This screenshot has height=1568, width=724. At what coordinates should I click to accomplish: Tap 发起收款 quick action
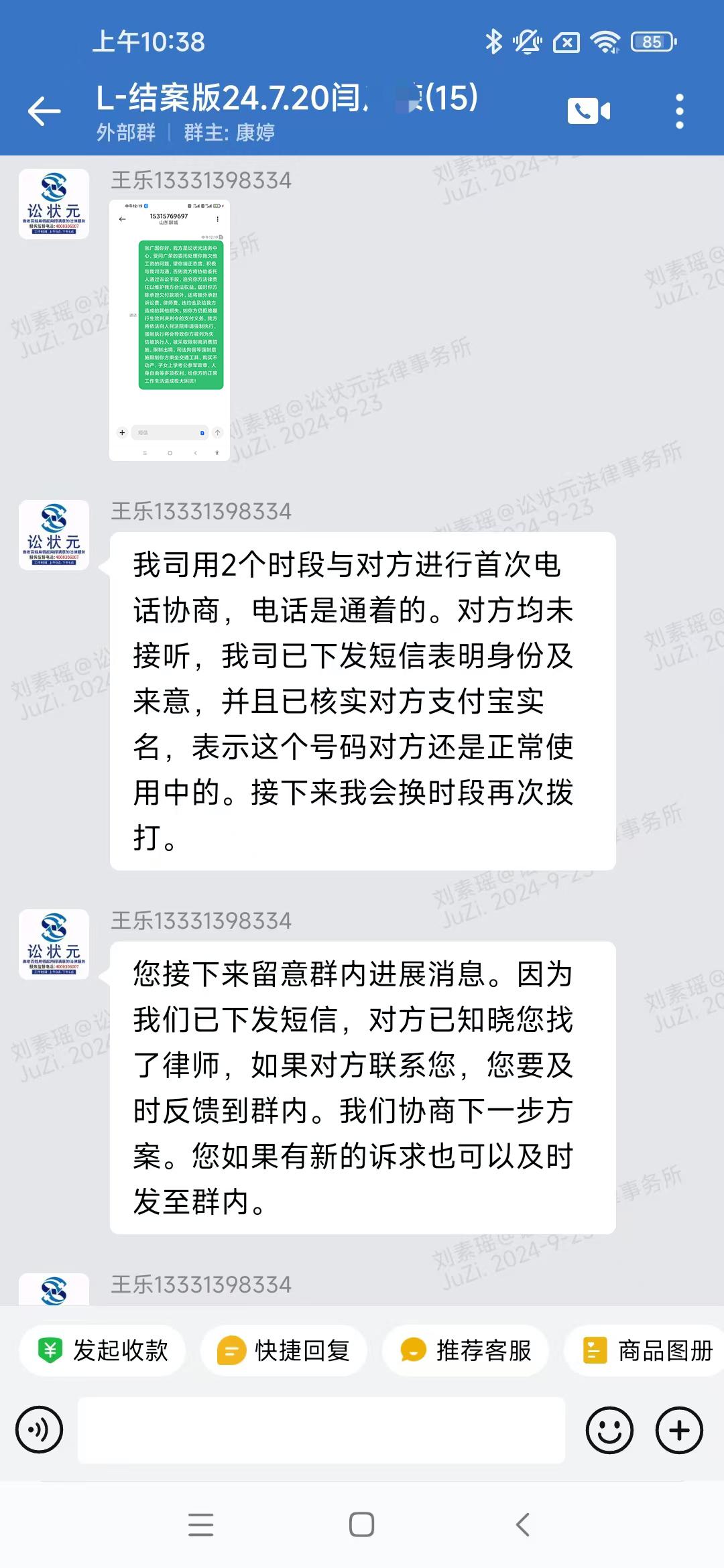[x=103, y=1350]
